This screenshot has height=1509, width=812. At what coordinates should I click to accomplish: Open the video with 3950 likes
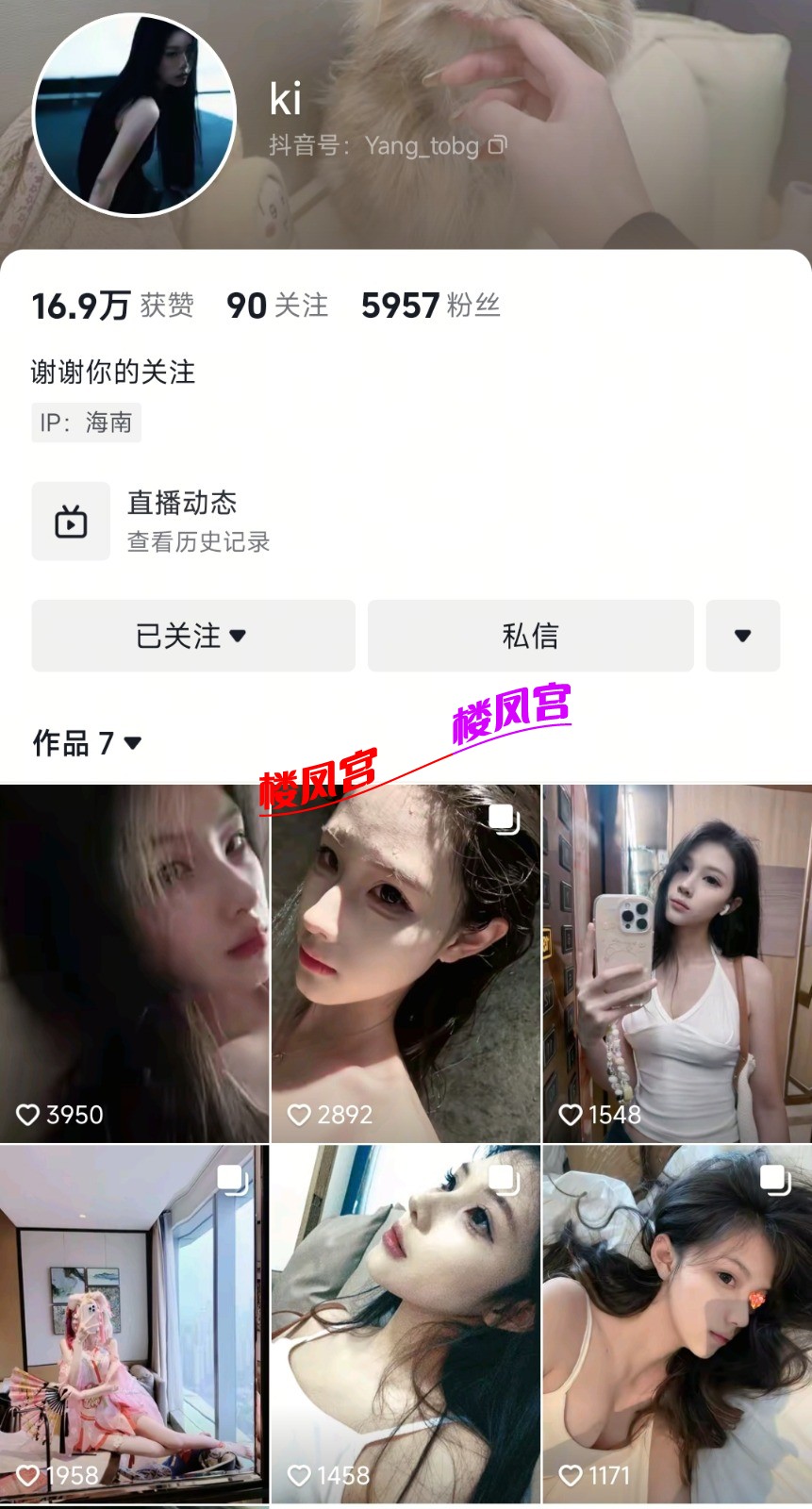tap(134, 962)
